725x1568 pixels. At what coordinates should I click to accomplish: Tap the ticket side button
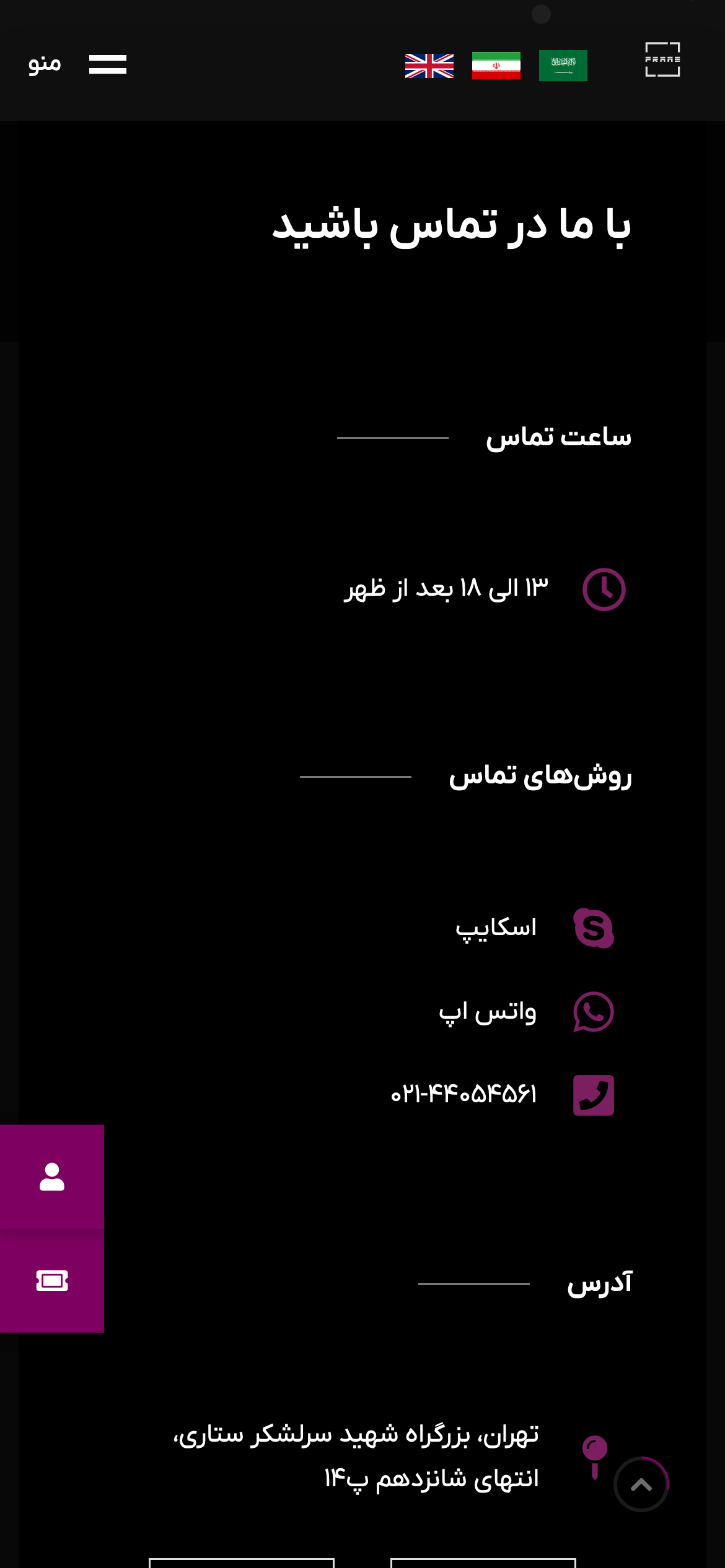pos(52,1281)
